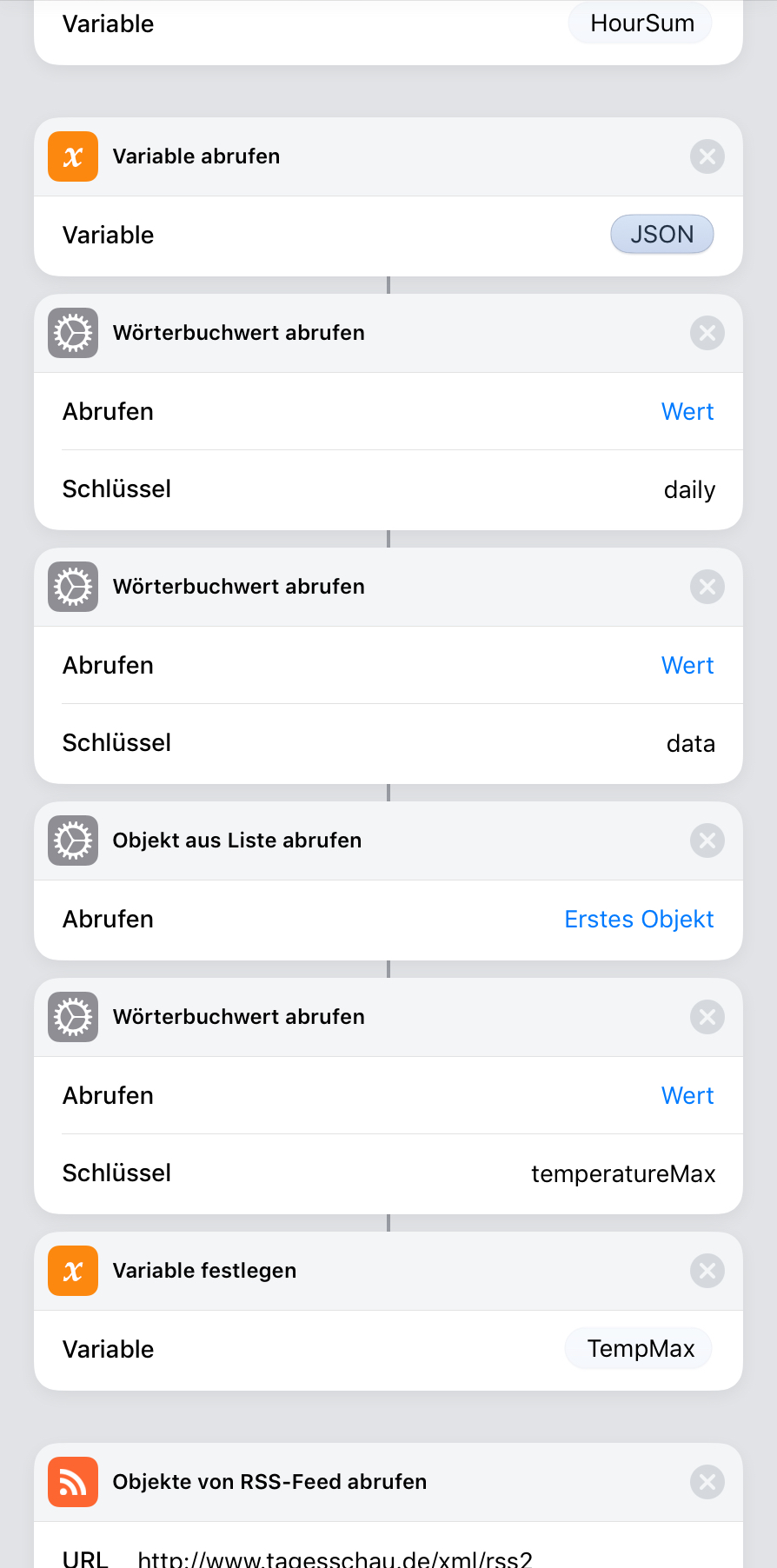
Task: Delete the dictionary action with key "temperatureMax"
Action: pos(707,1017)
